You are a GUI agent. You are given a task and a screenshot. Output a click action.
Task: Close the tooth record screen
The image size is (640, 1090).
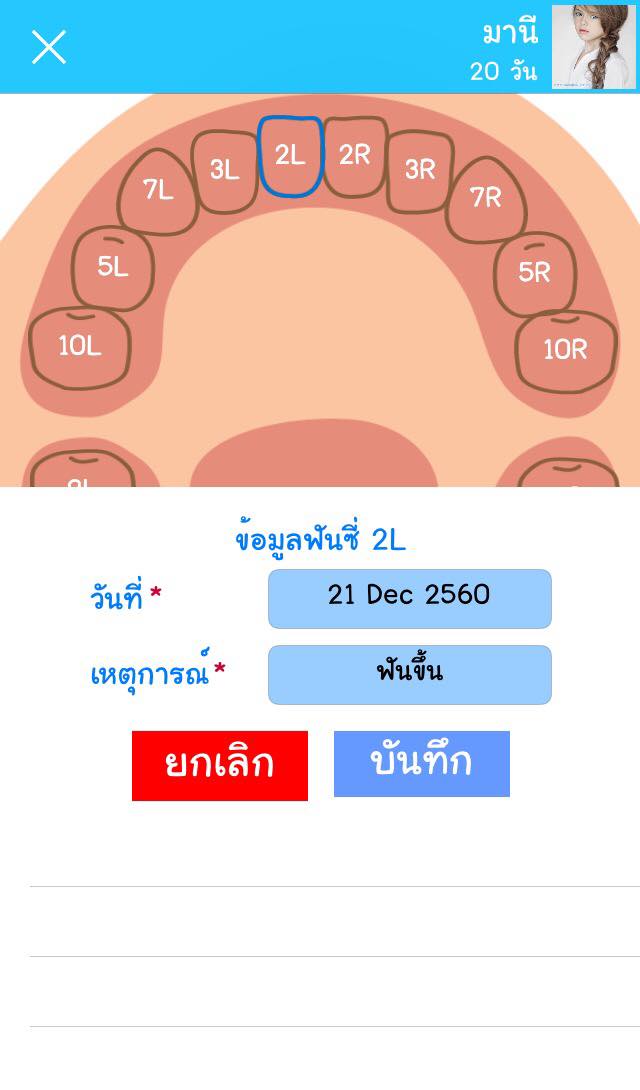(x=48, y=47)
